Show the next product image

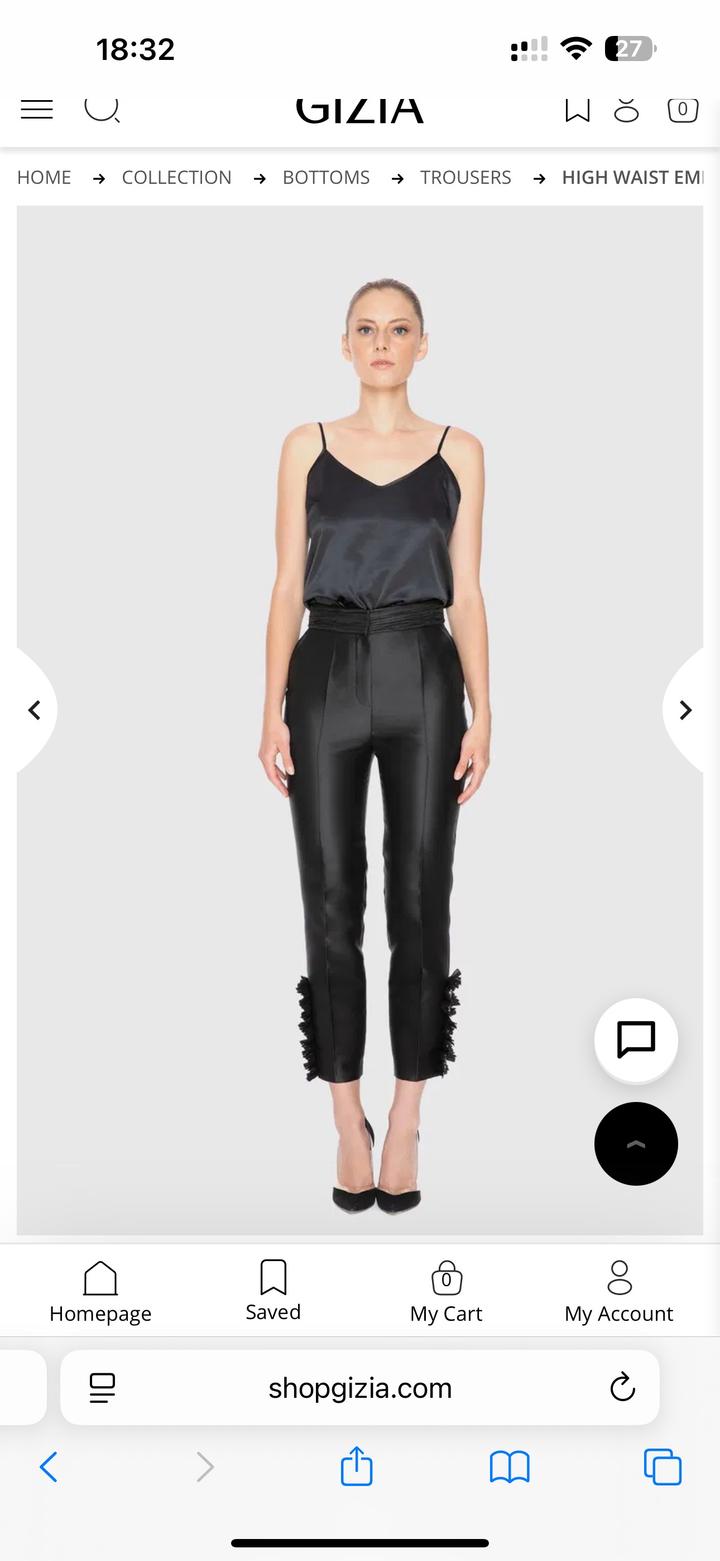(686, 710)
